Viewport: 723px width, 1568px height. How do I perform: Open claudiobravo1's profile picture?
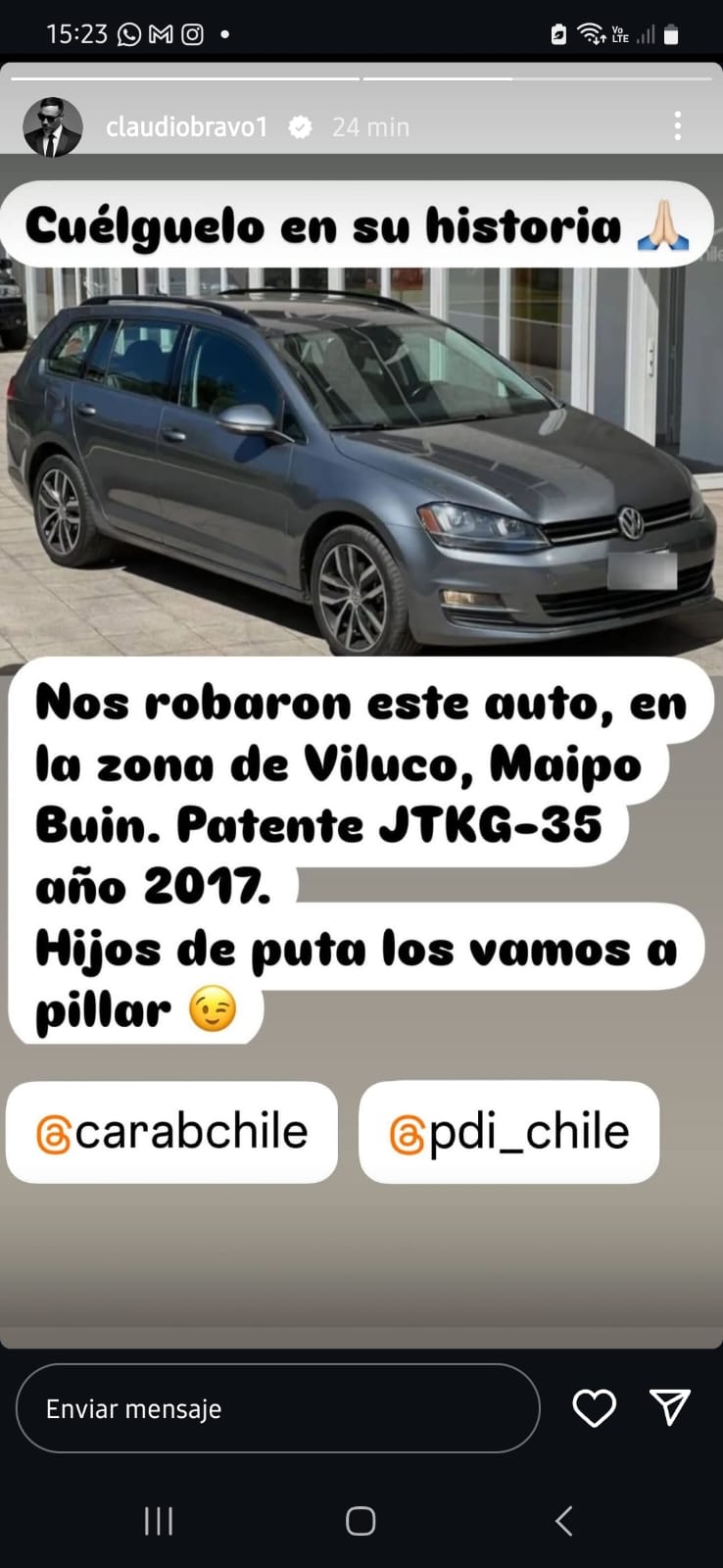coord(52,126)
